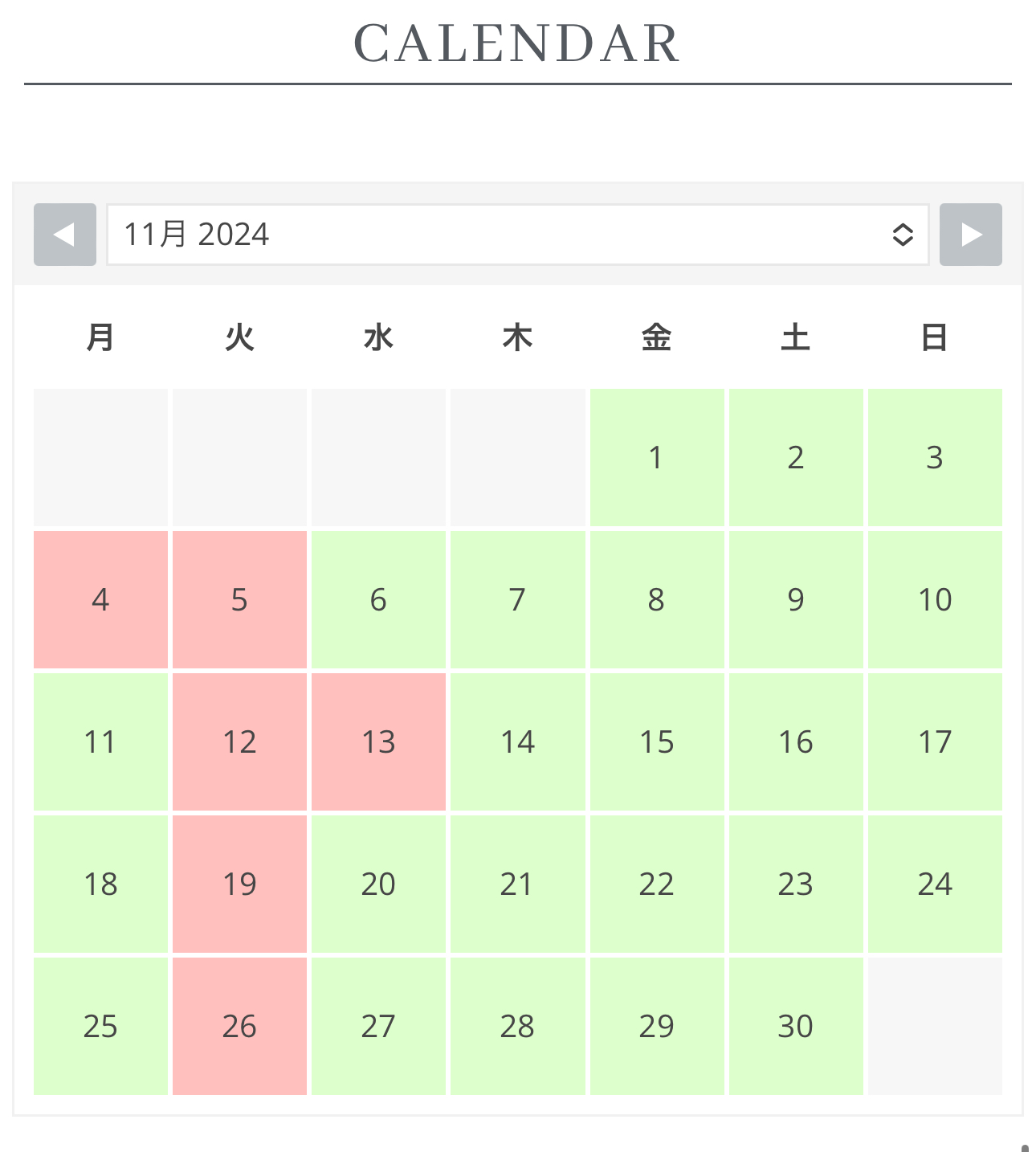Pick date 6 in the calendar
Screen dimensions: 1036x1152
pos(378,599)
